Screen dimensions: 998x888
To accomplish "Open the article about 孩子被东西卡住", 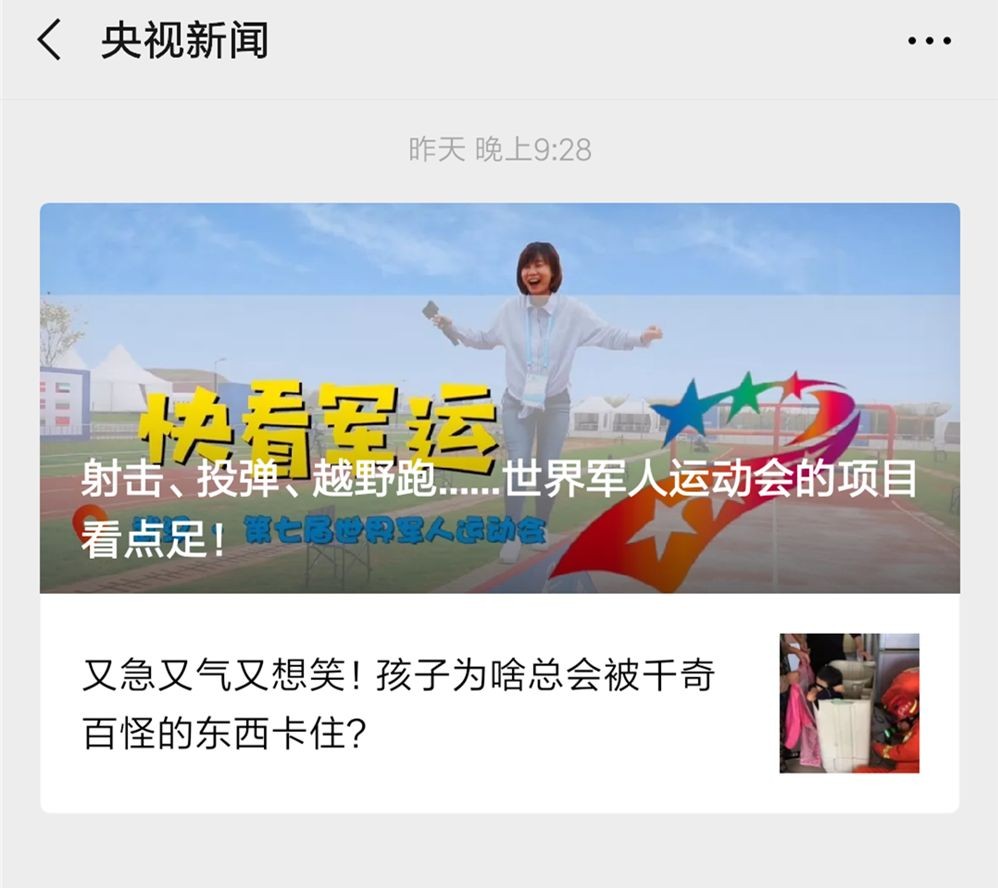I will click(400, 705).
